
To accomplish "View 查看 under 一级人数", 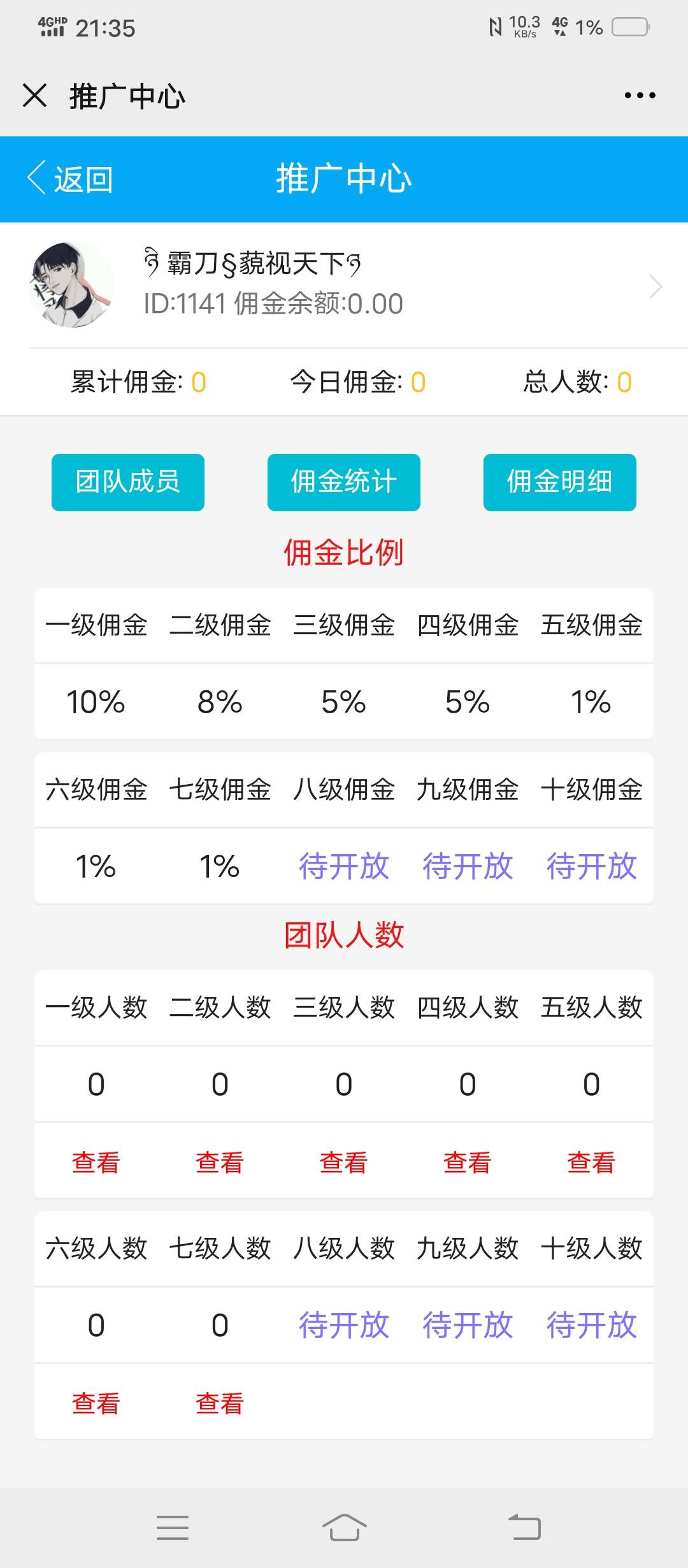I will point(96,1162).
